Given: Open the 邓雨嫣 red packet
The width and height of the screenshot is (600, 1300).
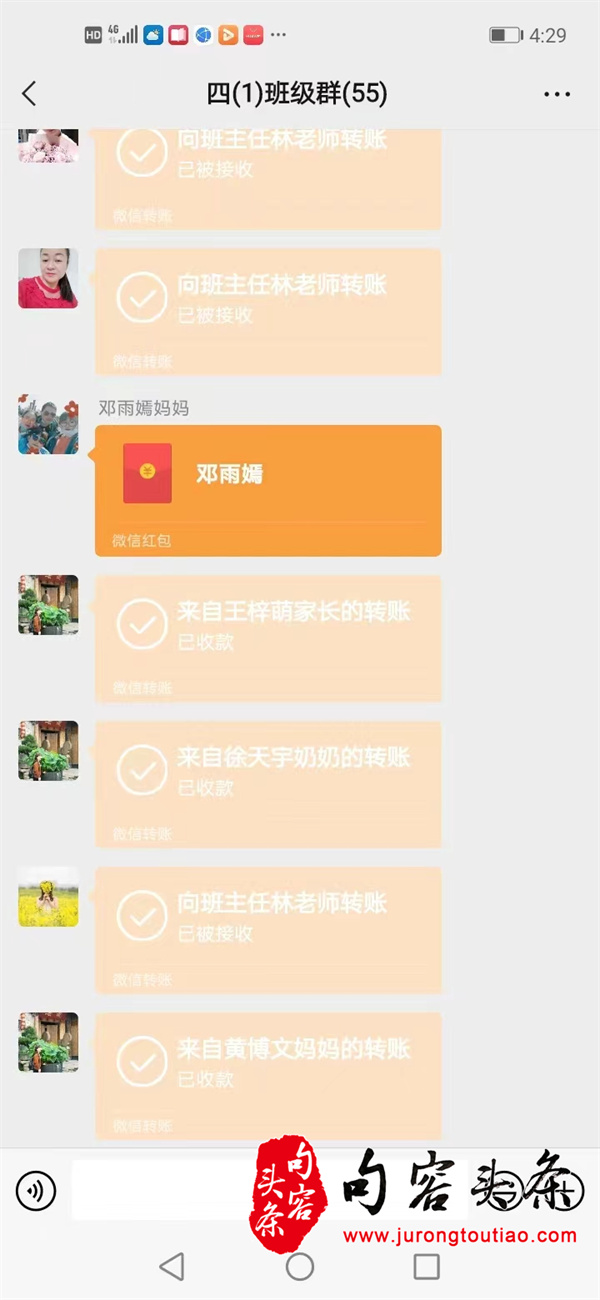Looking at the screenshot, I should pos(268,490).
